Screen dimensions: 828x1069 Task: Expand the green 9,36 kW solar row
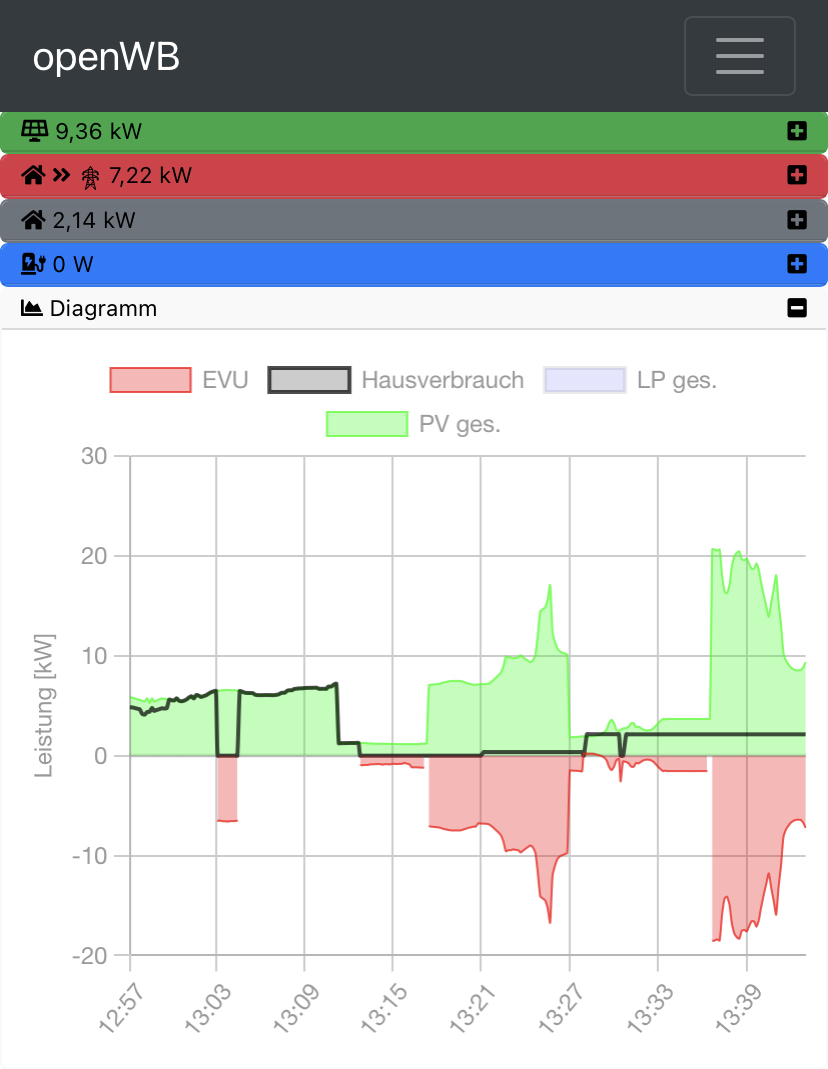(x=796, y=131)
